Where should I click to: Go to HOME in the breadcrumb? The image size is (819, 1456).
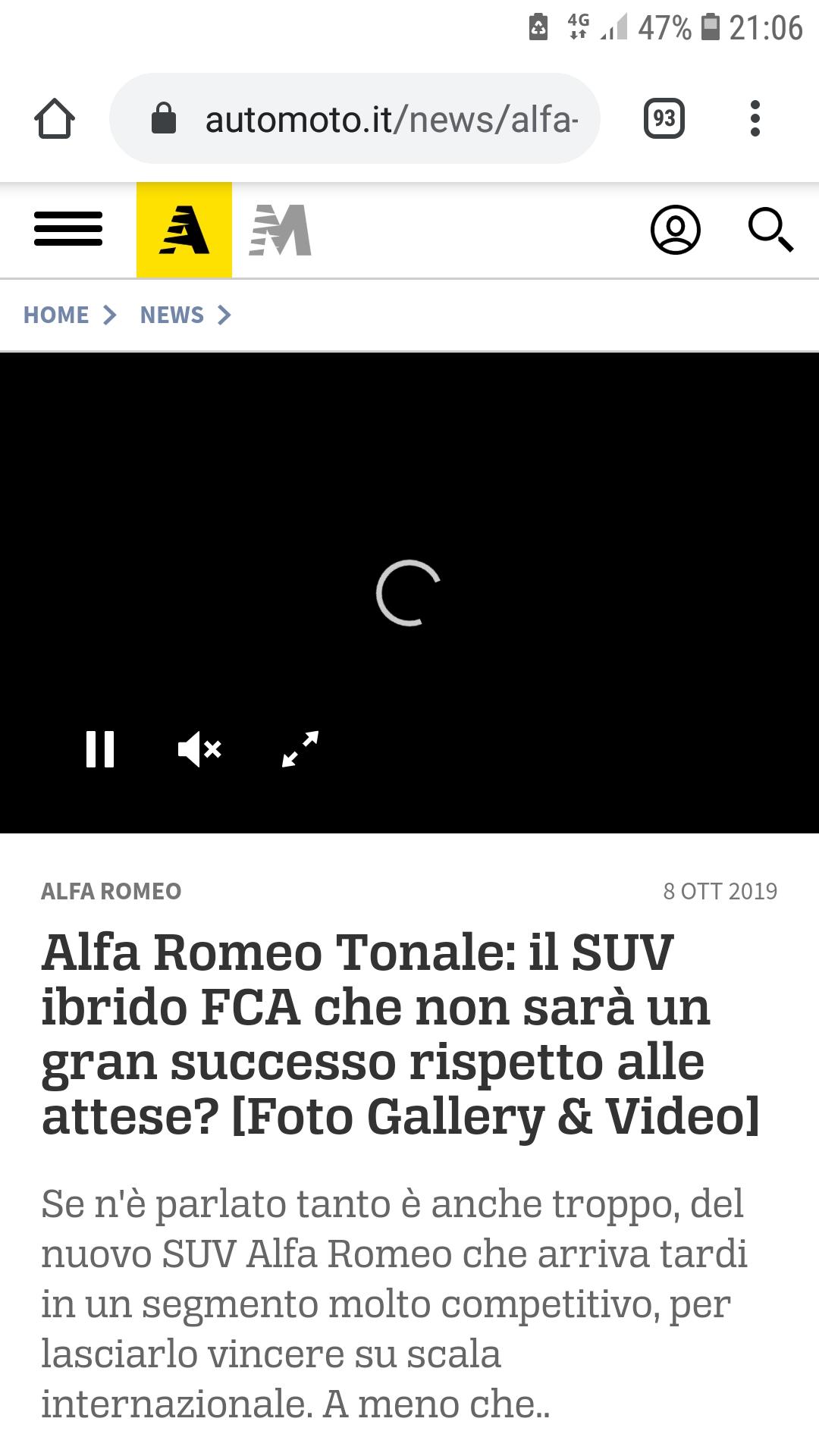pyautogui.click(x=56, y=315)
